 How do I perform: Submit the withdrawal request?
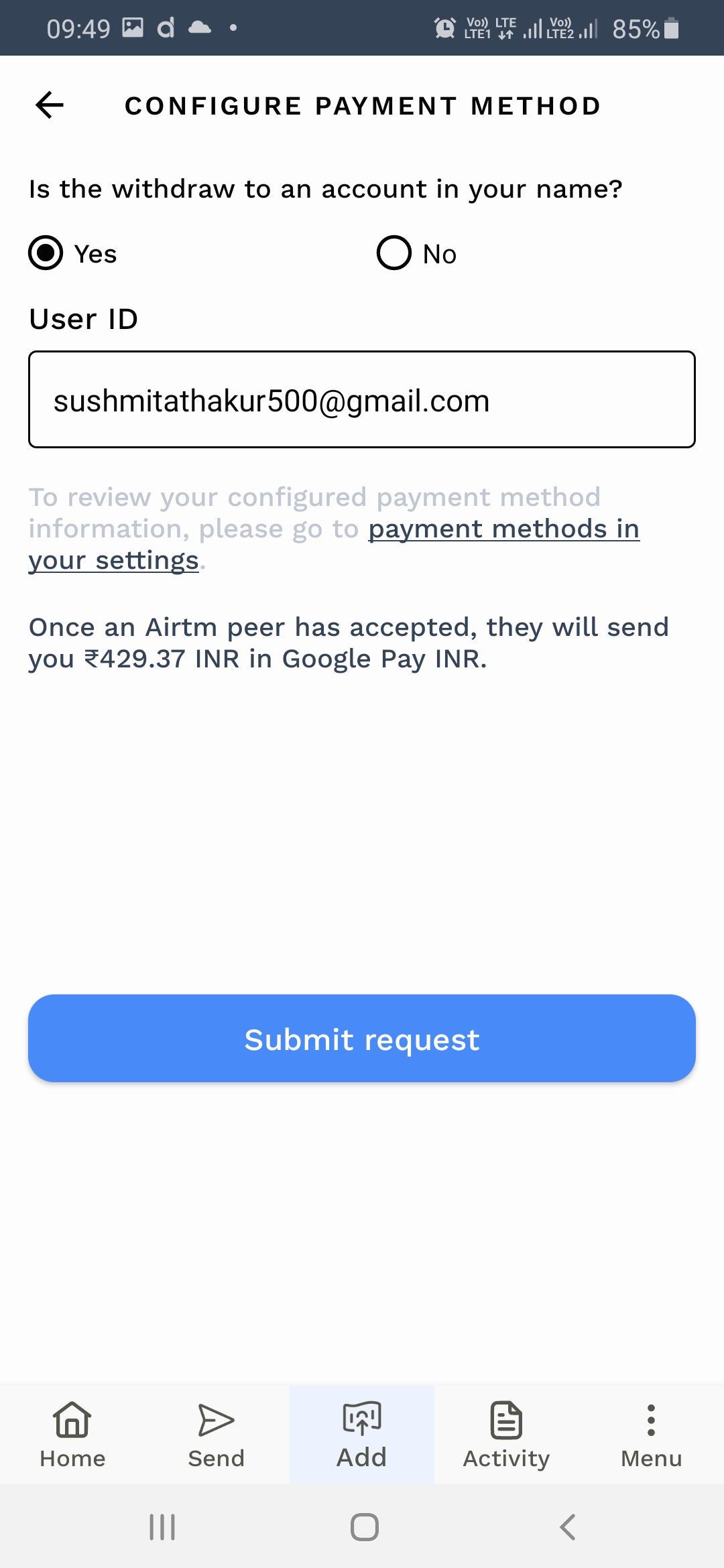tap(362, 1039)
